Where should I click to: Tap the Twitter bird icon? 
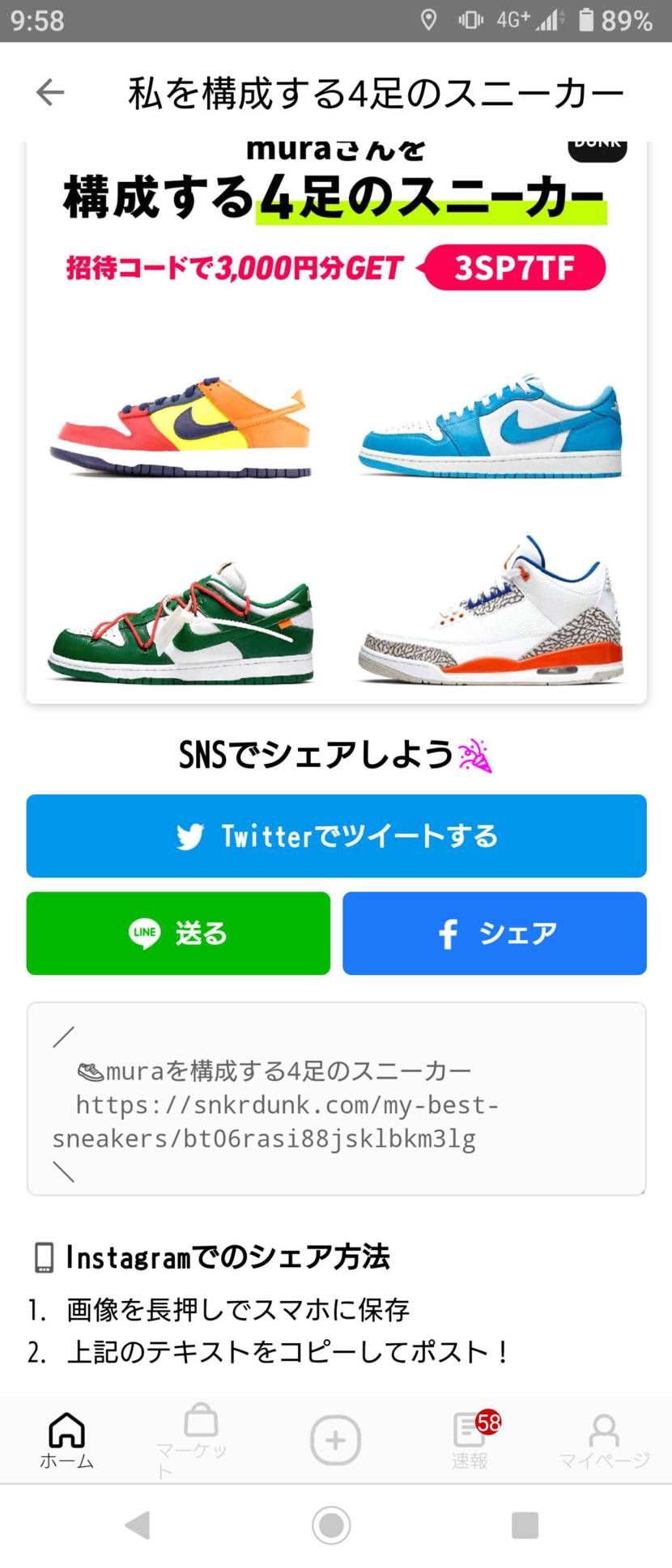click(x=191, y=836)
